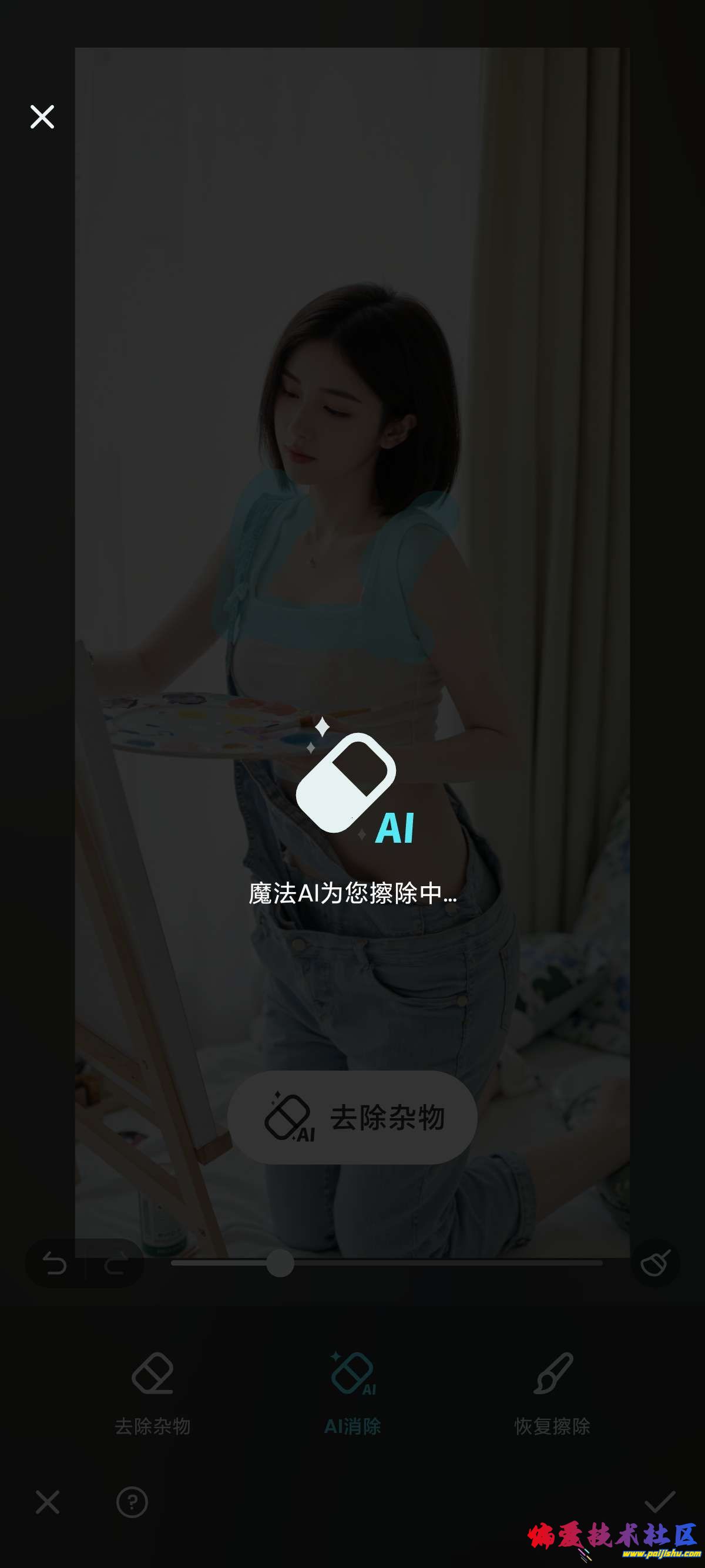Select the eraser preview icon beside the slider
Viewport: 705px width, 1568px height.
pyautogui.click(x=655, y=1263)
